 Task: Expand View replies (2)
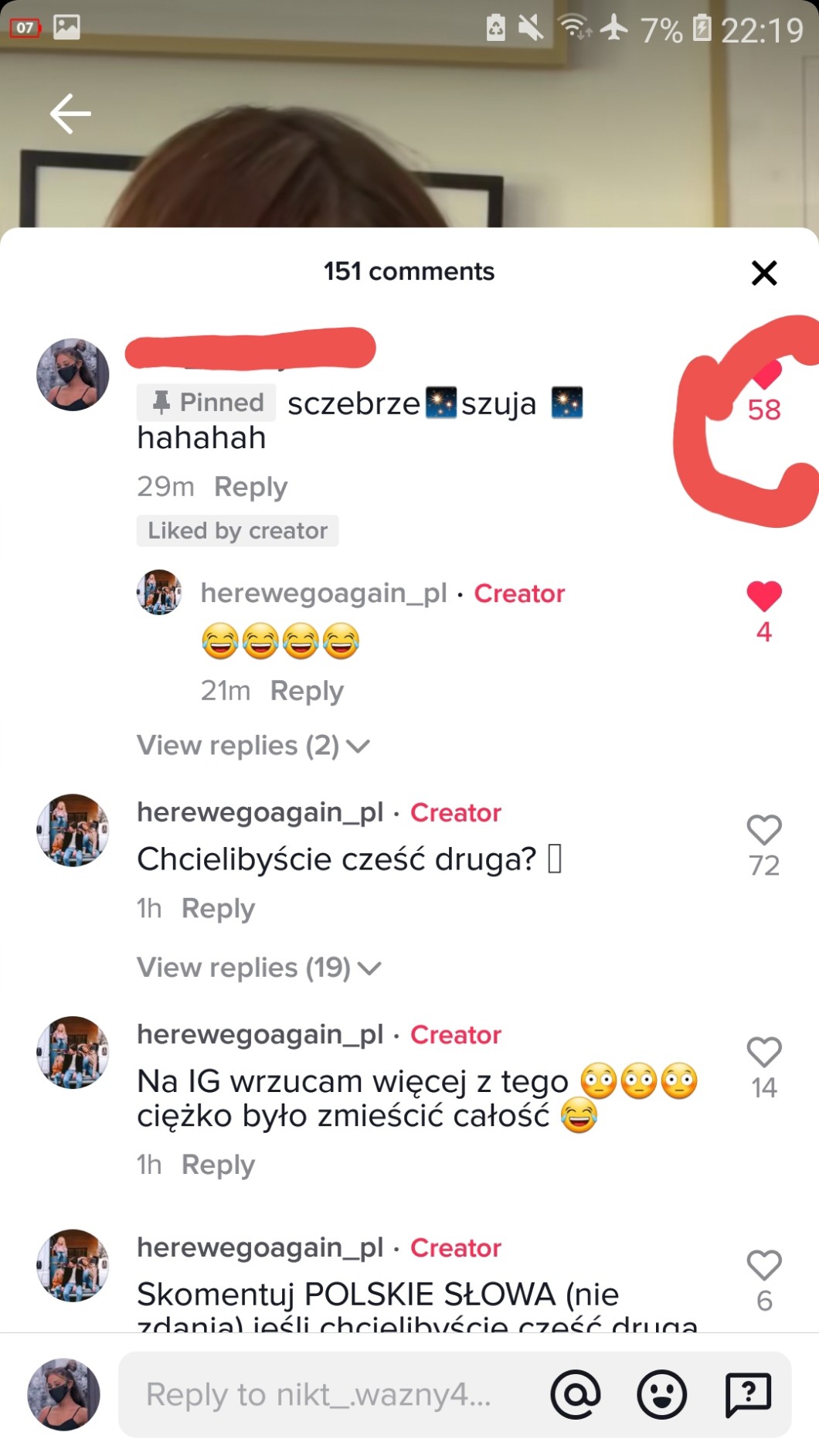tap(253, 746)
